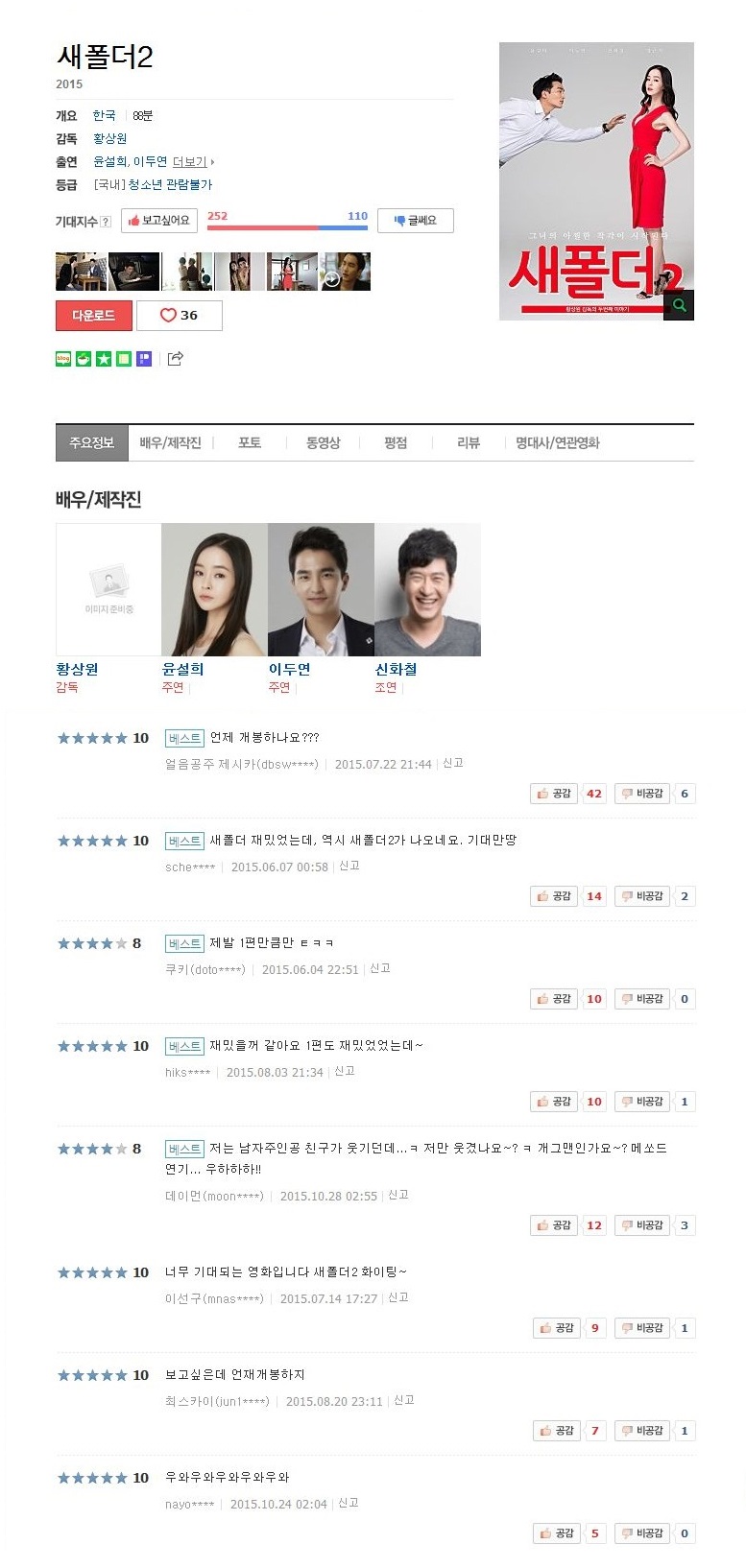Tap the 보고싶어요 thumbs-up button
The image size is (746, 1568).
pos(159,221)
